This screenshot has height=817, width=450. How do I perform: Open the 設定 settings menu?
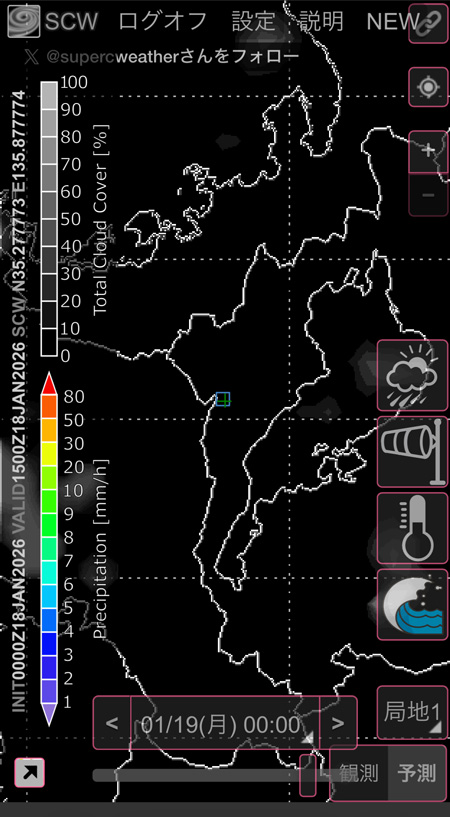(253, 21)
